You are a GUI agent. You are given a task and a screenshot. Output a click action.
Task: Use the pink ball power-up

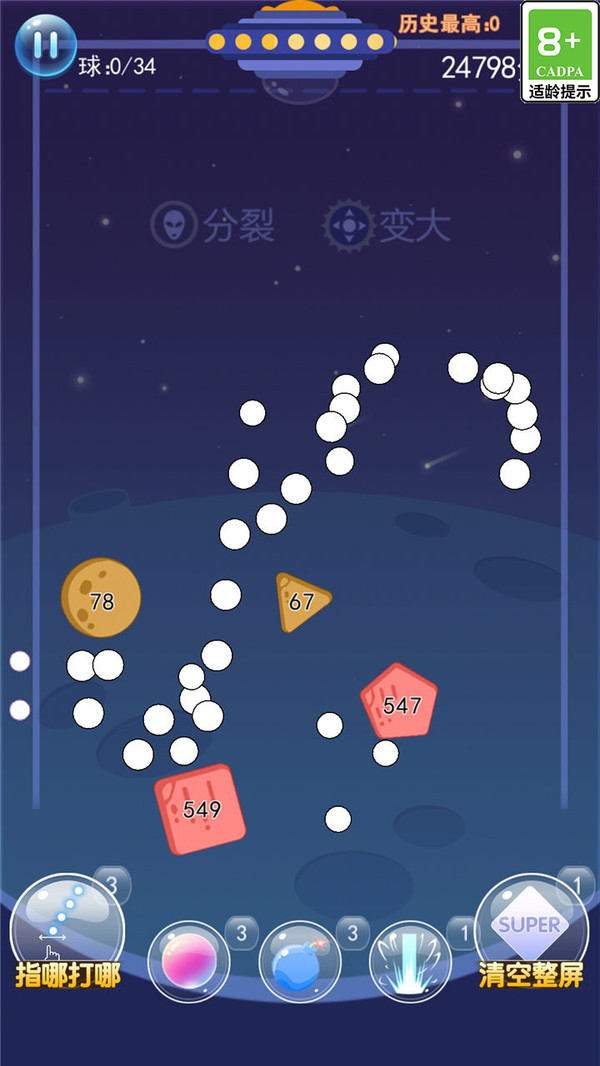pyautogui.click(x=188, y=962)
